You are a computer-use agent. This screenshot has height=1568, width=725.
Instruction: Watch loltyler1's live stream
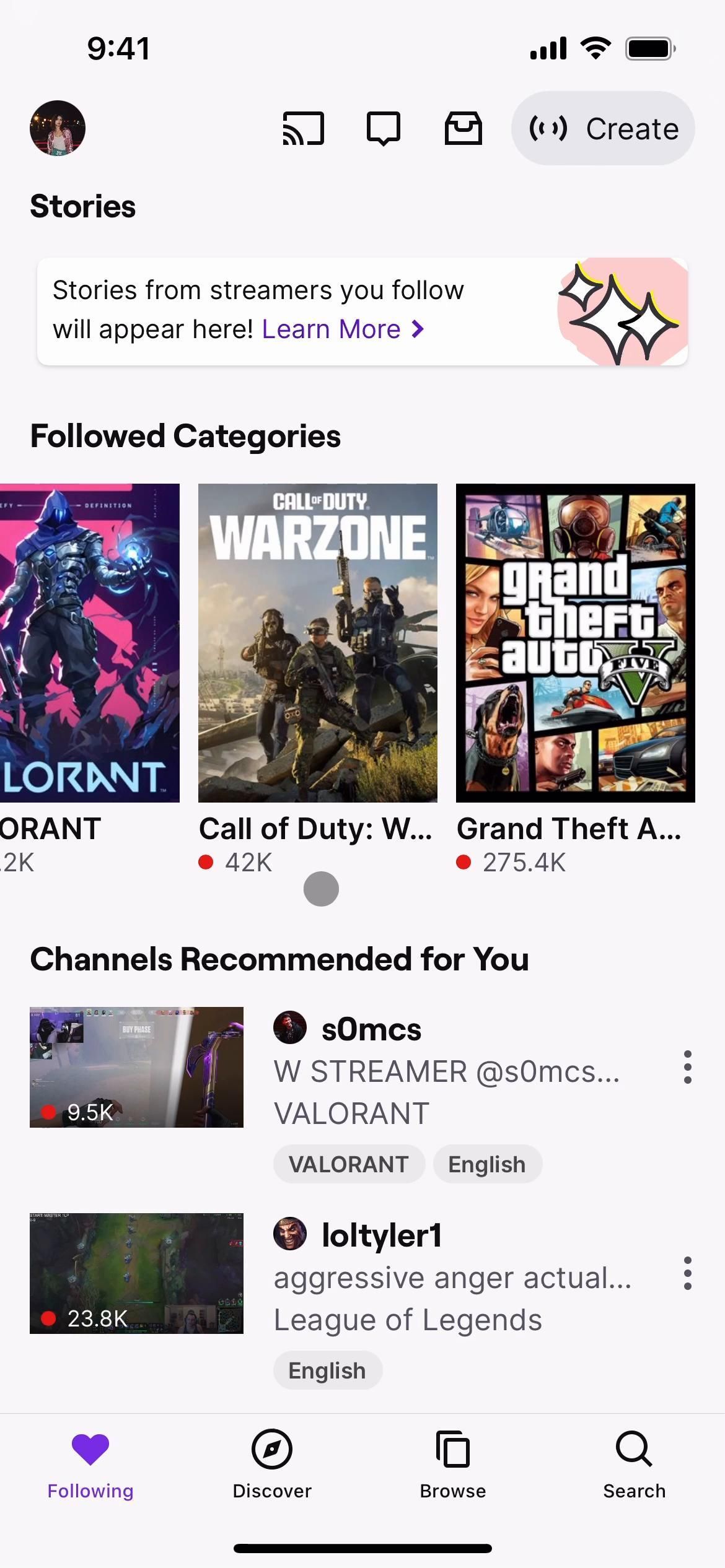[x=136, y=1273]
